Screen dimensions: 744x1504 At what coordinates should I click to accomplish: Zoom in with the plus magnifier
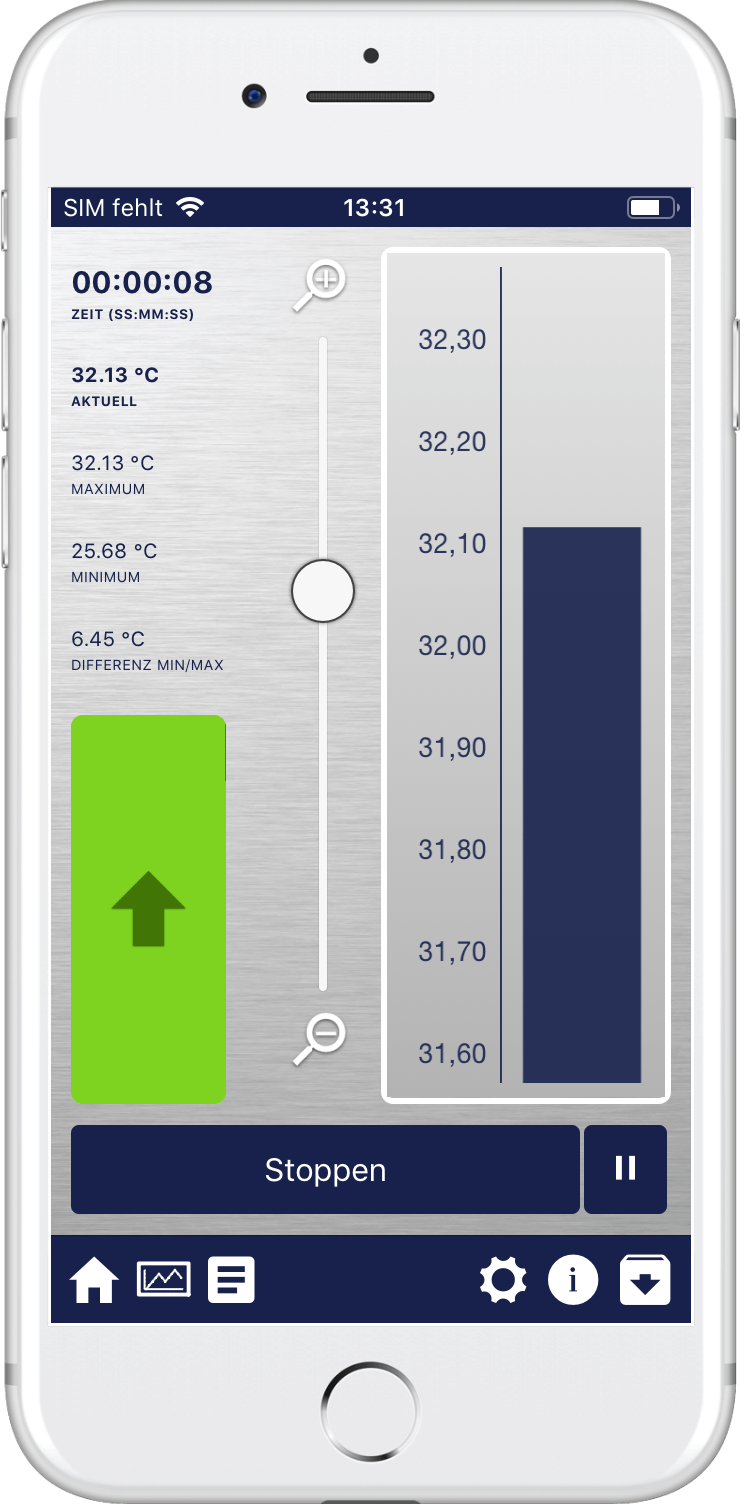[322, 284]
